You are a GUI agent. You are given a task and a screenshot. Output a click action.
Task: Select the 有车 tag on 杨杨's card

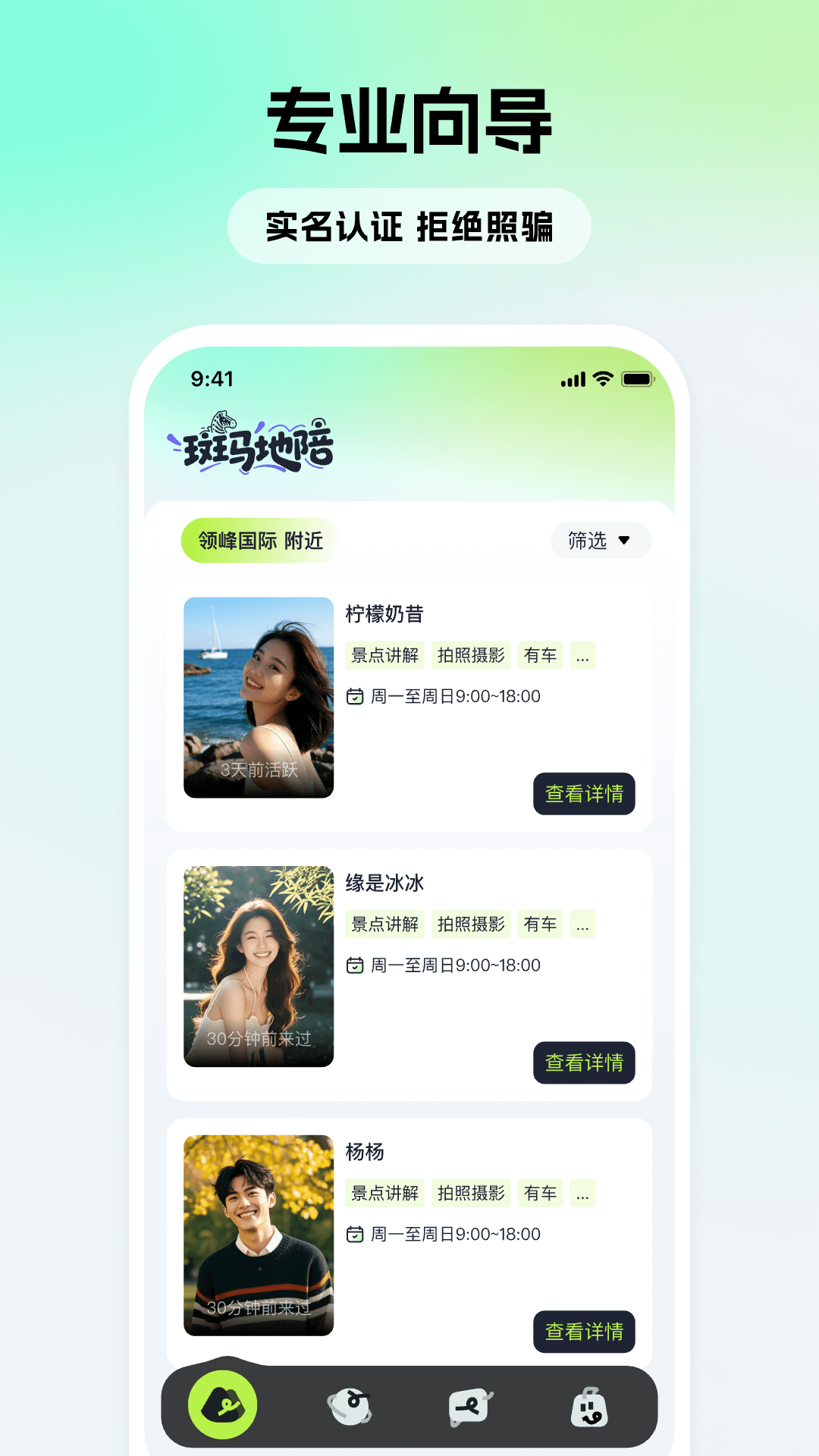[x=539, y=1194]
